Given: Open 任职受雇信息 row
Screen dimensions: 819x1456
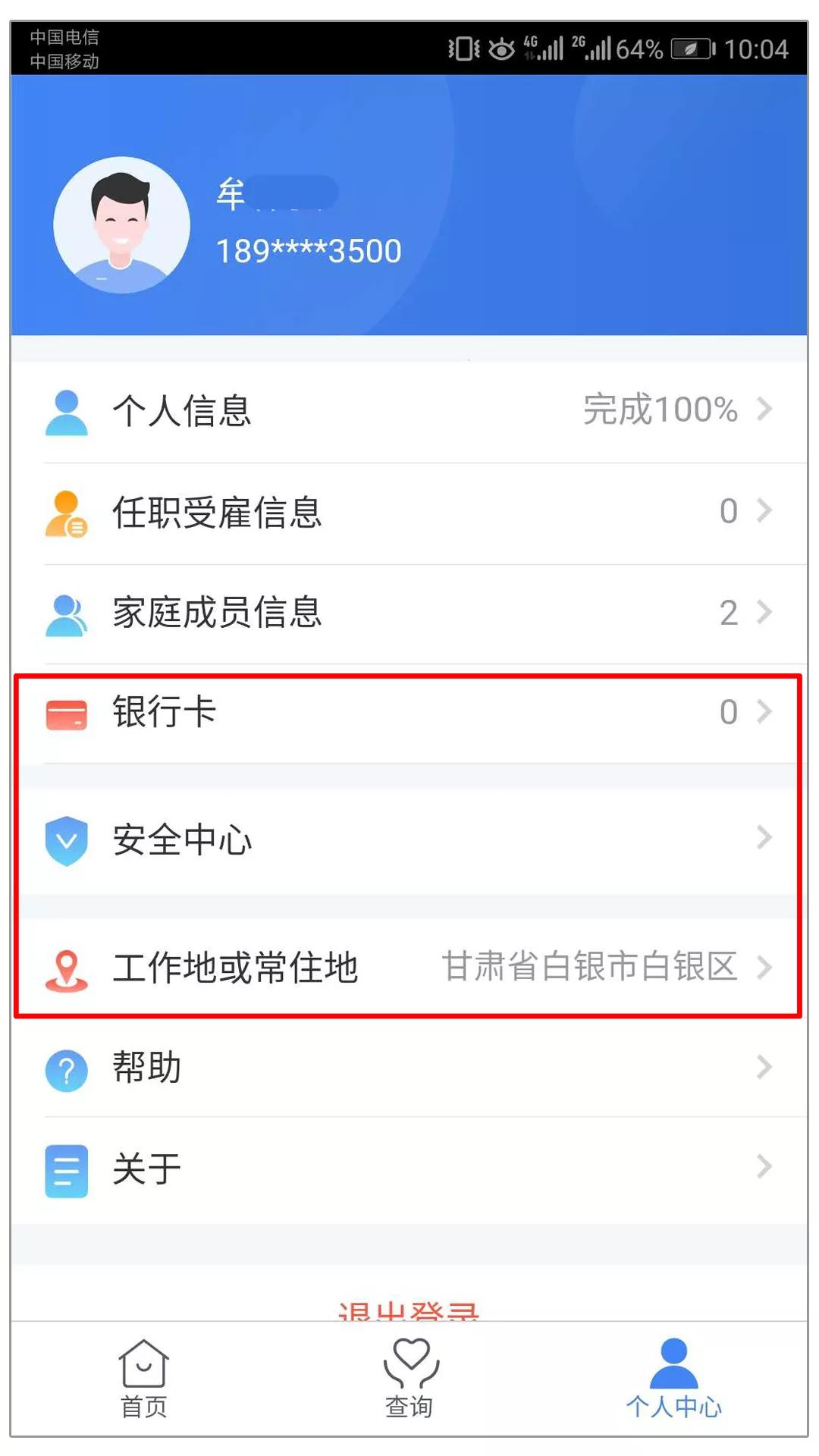Looking at the screenshot, I should click(409, 512).
